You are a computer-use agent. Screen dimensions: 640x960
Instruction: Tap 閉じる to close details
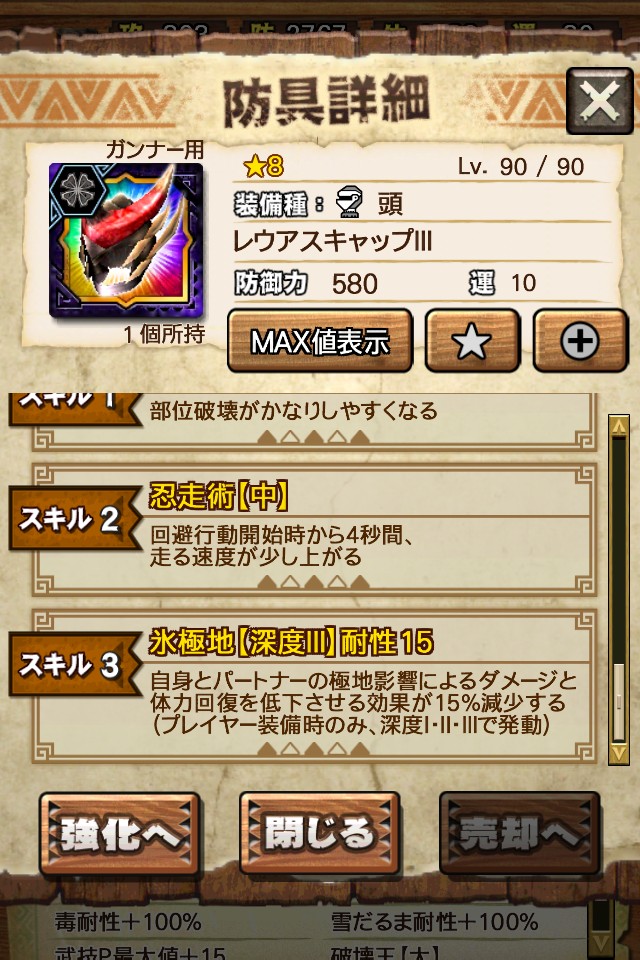[x=319, y=833]
